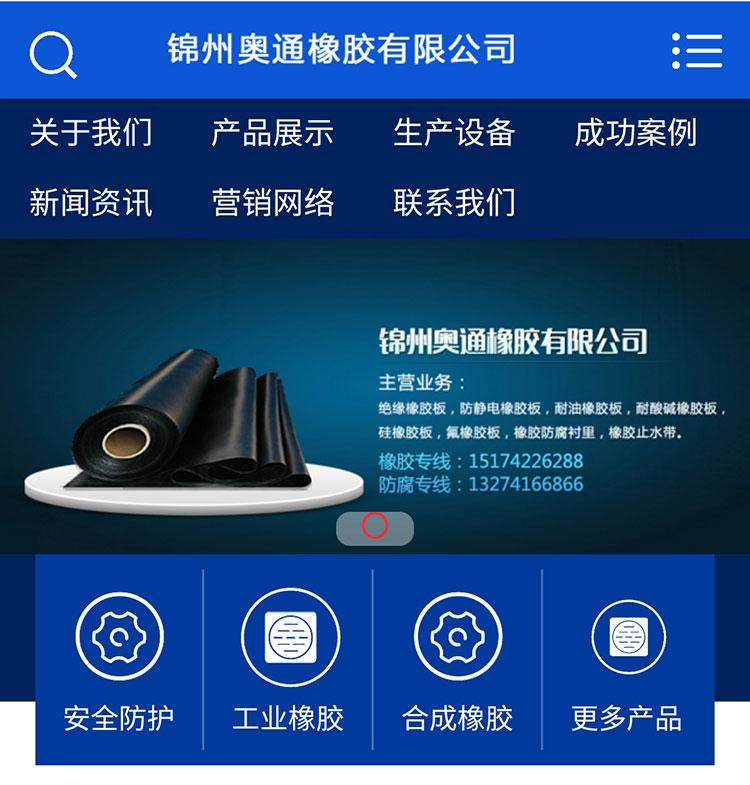Open 安全防护 product category
The height and width of the screenshot is (785, 750).
point(119,660)
